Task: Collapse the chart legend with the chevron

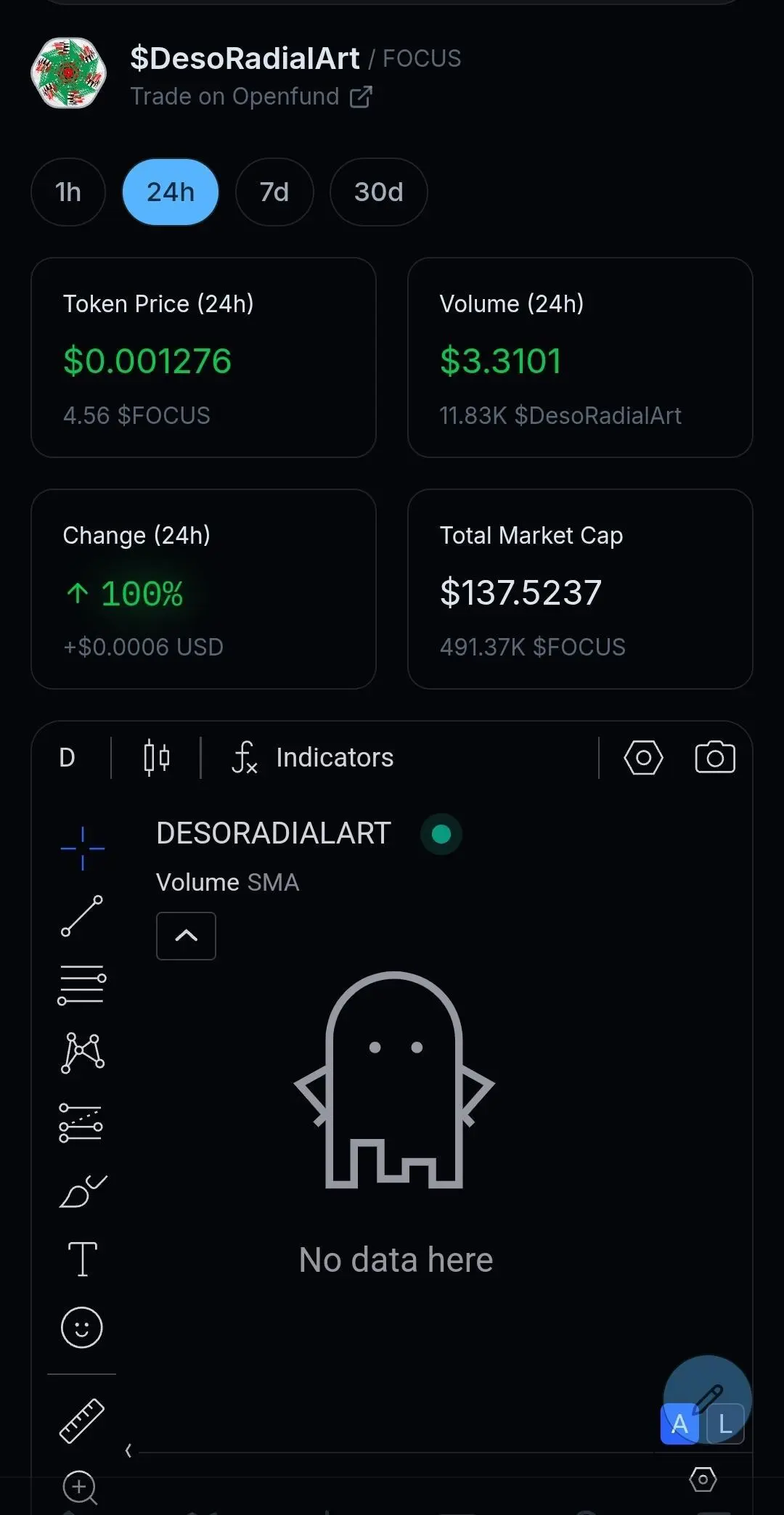Action: click(x=186, y=936)
